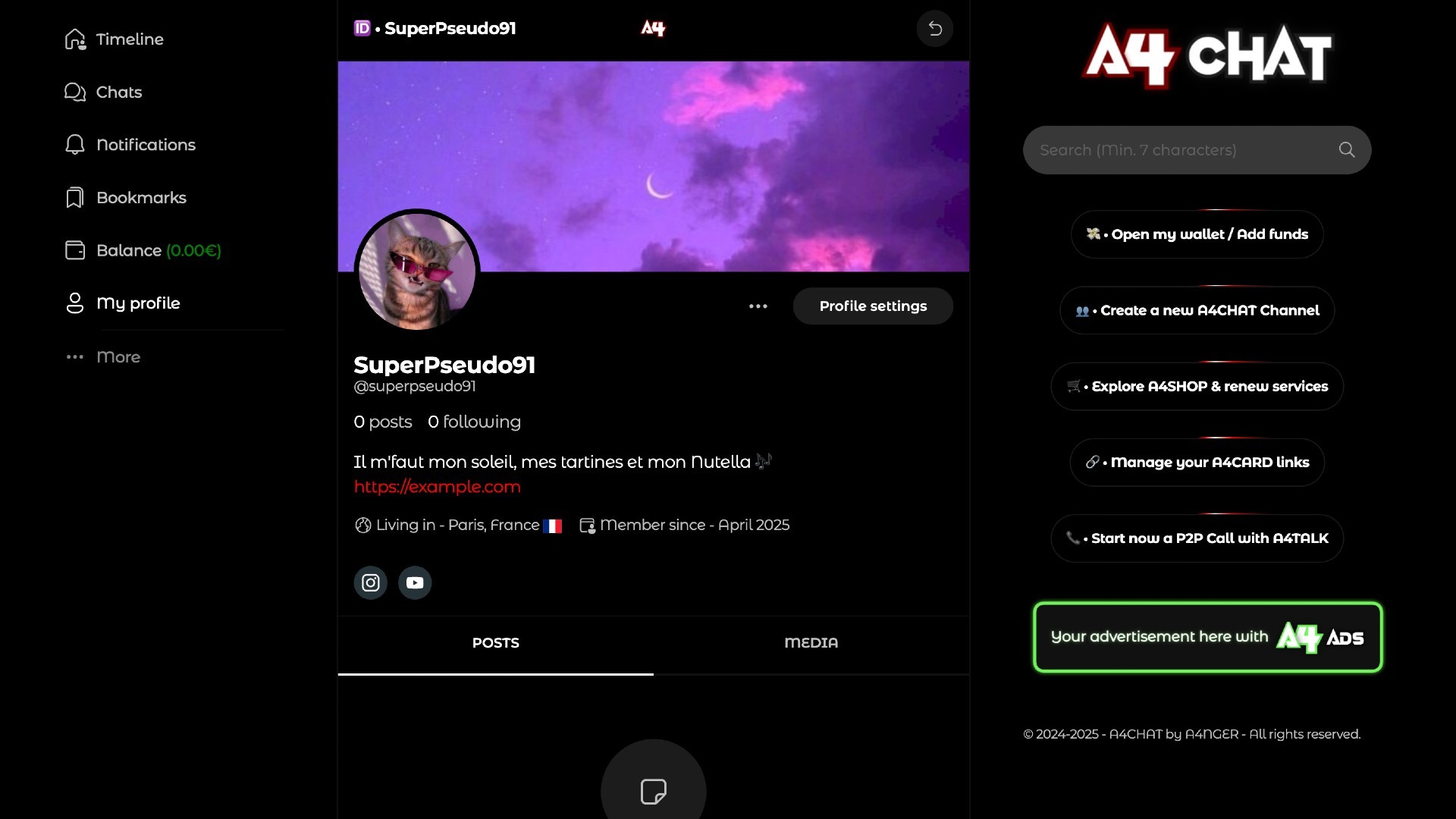
Task: Select the POSTS tab
Action: pos(495,643)
